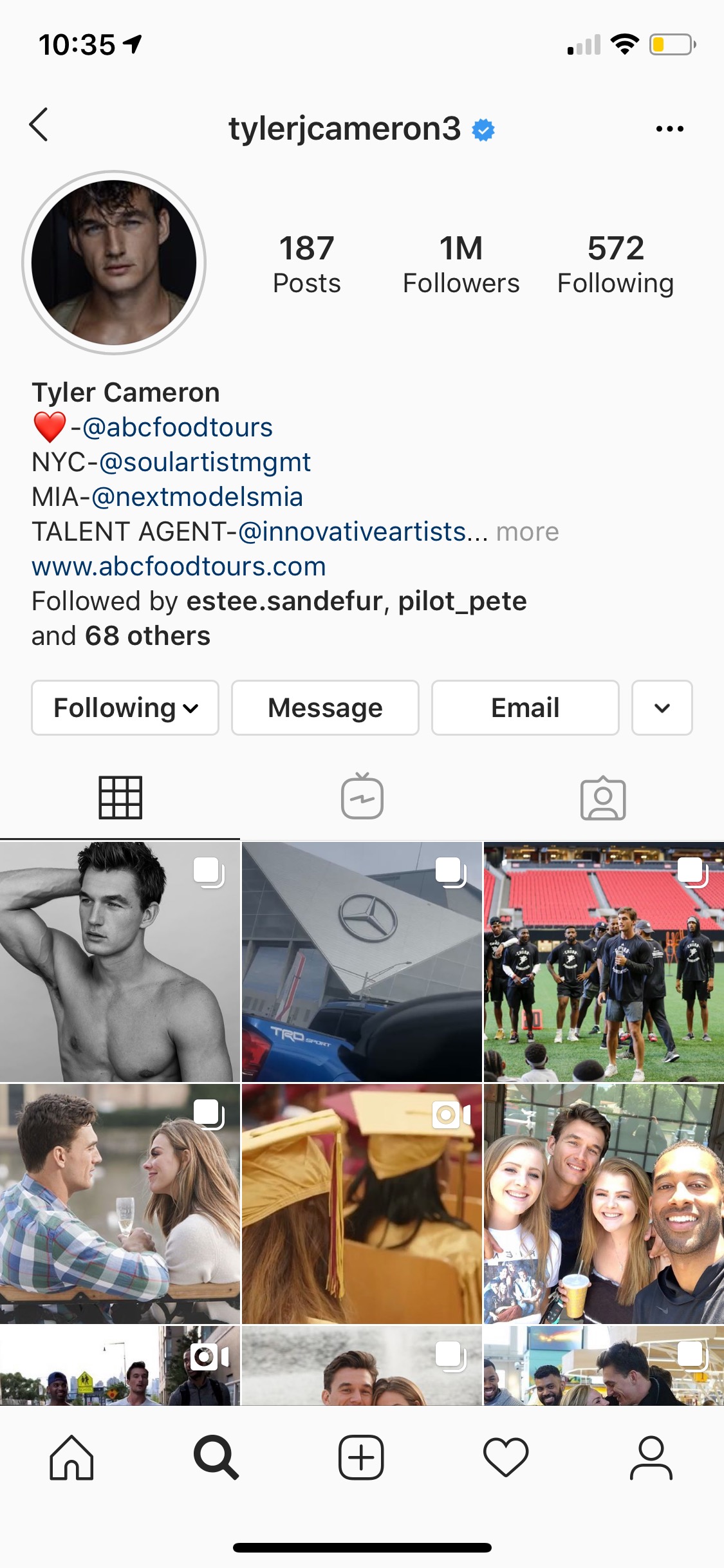Go to the Home feed tab

coord(72,1458)
